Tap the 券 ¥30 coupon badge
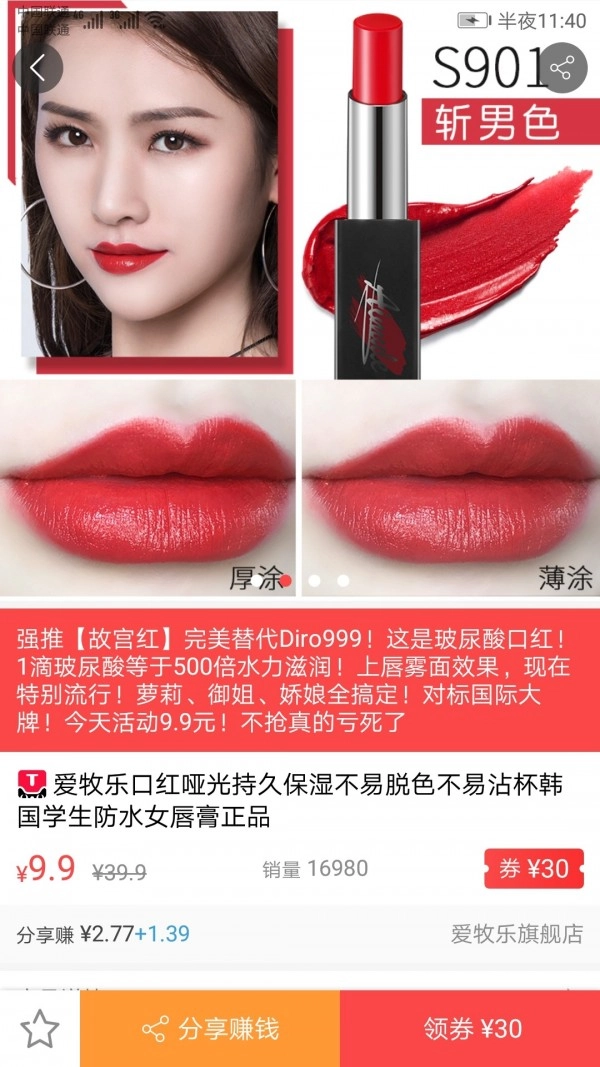 [533, 868]
